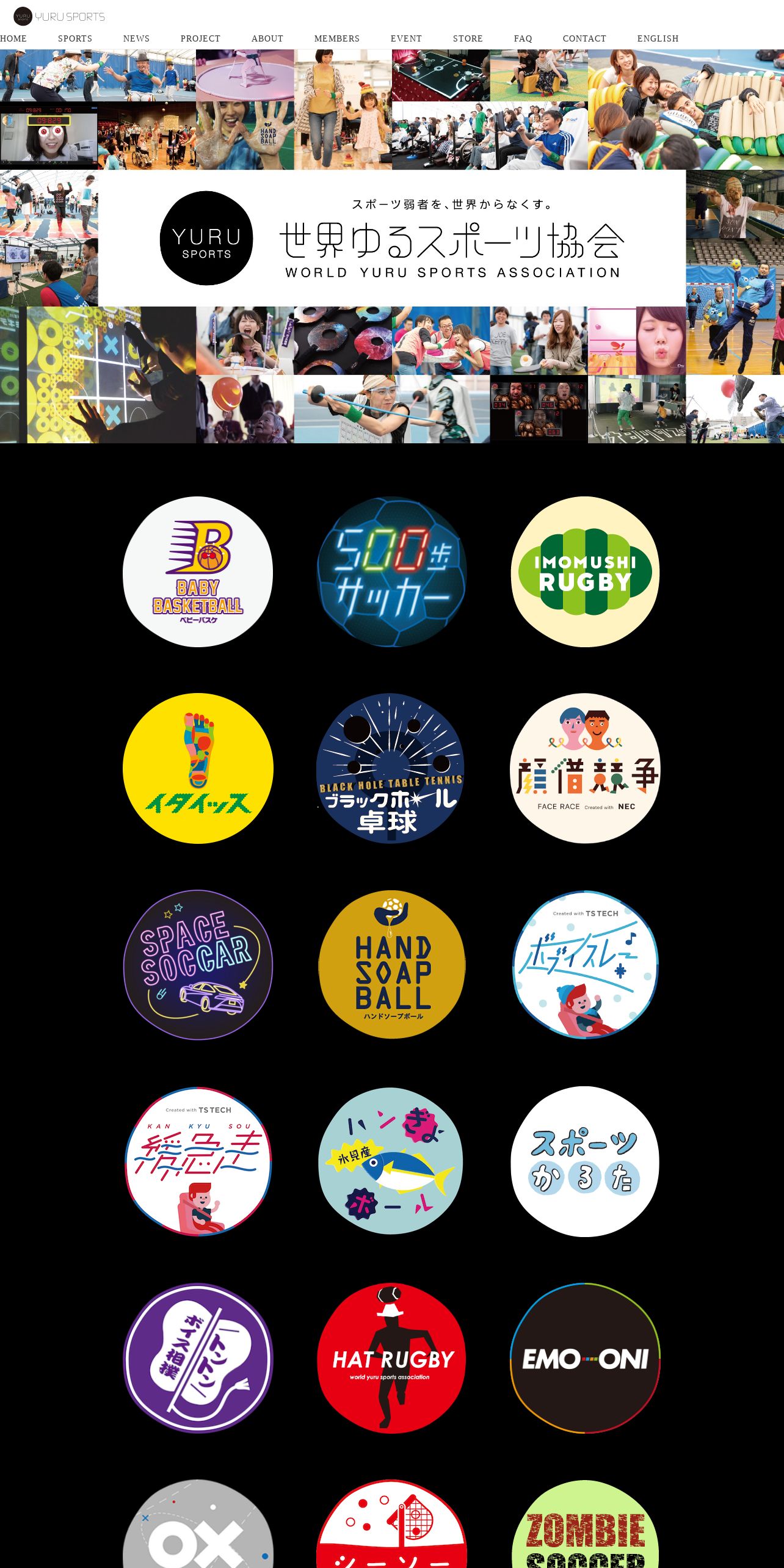
Task: Open the SPORTS menu item
Action: coord(75,38)
